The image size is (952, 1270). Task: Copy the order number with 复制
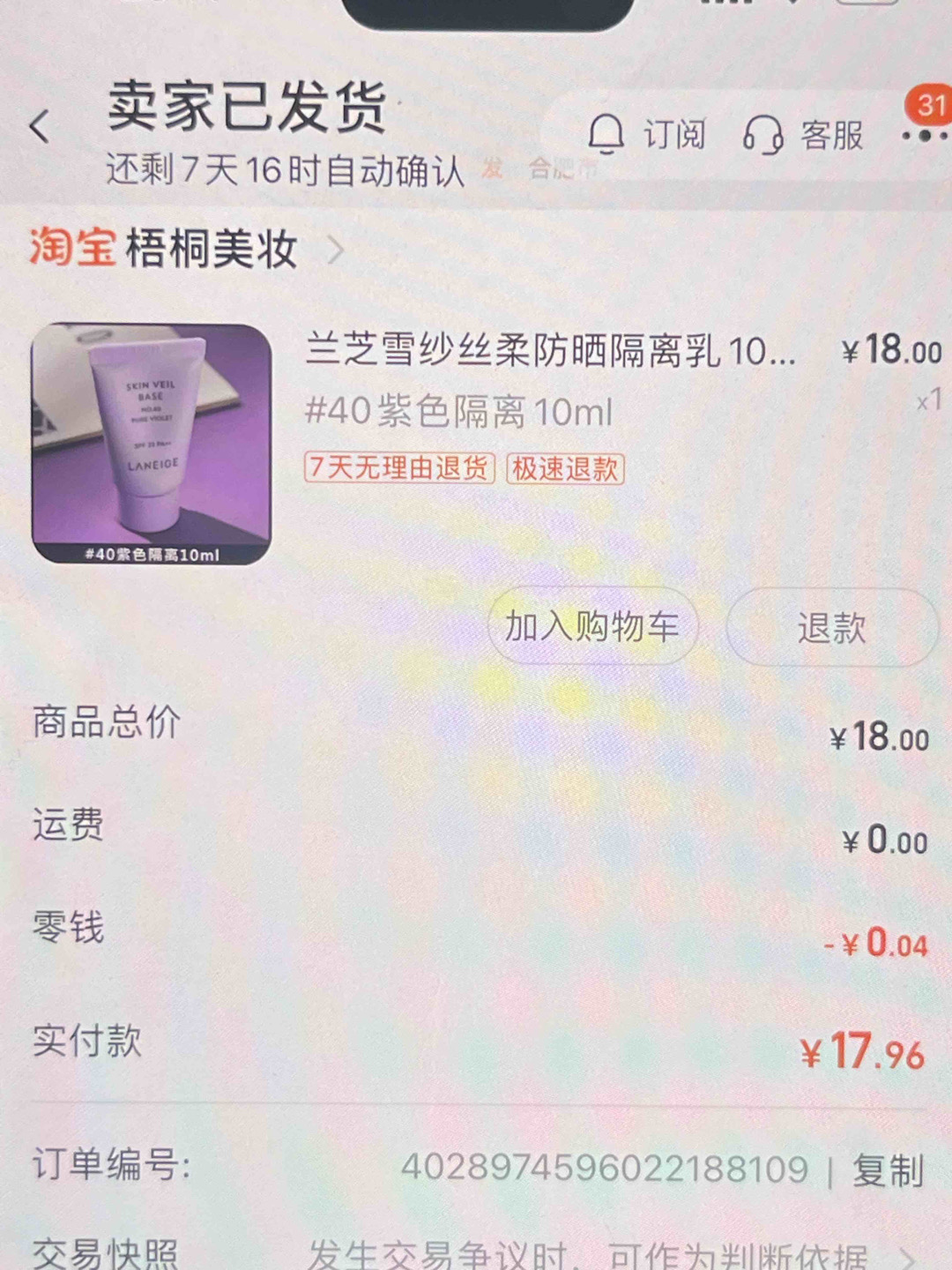tap(887, 1170)
